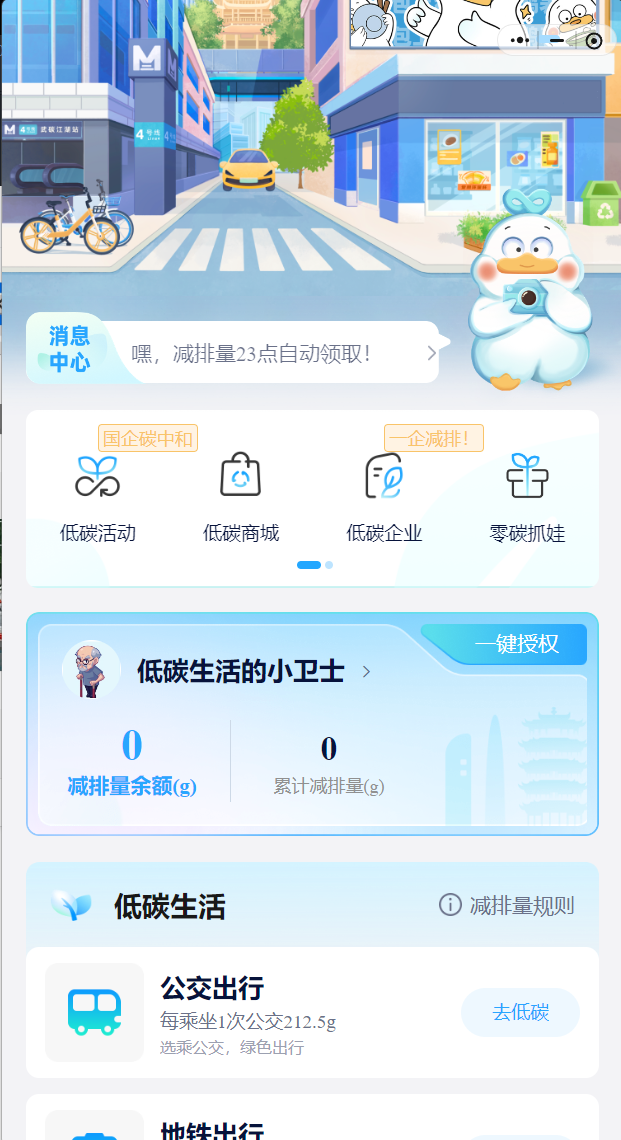Viewport: 621px width, 1140px height.
Task: View 减排量规则
Action: [x=507, y=906]
